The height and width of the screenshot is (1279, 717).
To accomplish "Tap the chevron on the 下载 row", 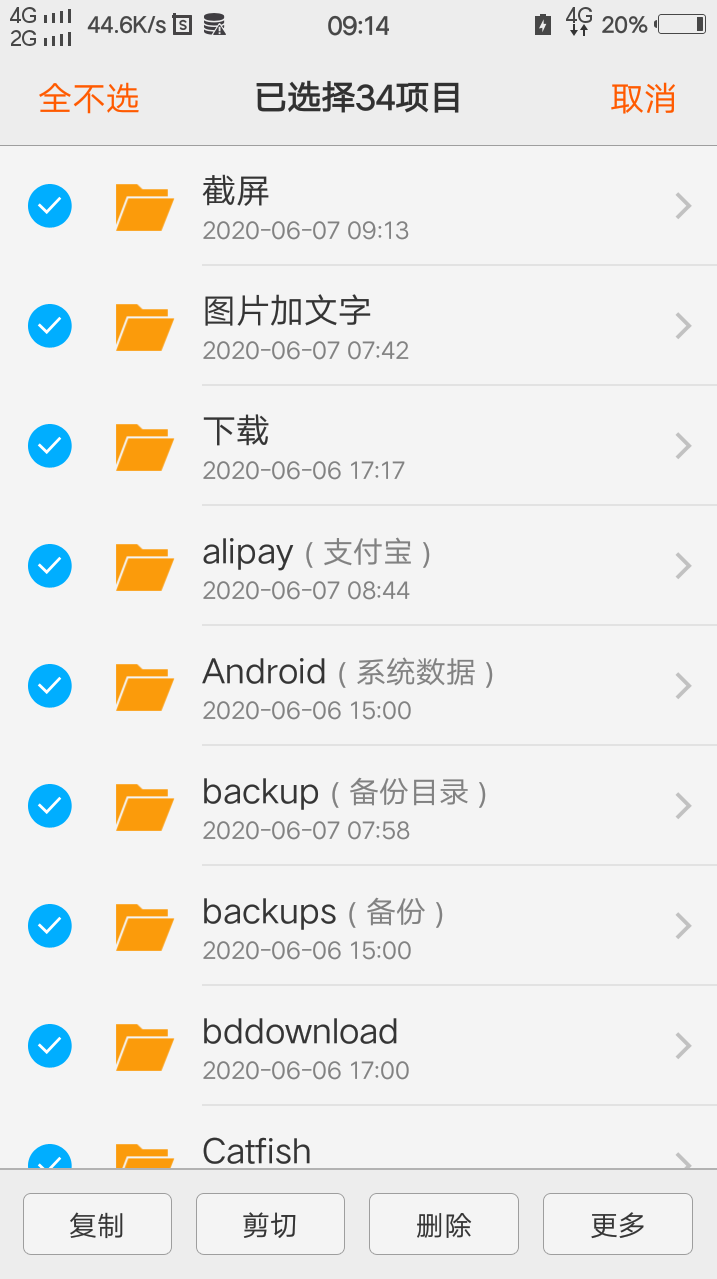I will point(684,446).
